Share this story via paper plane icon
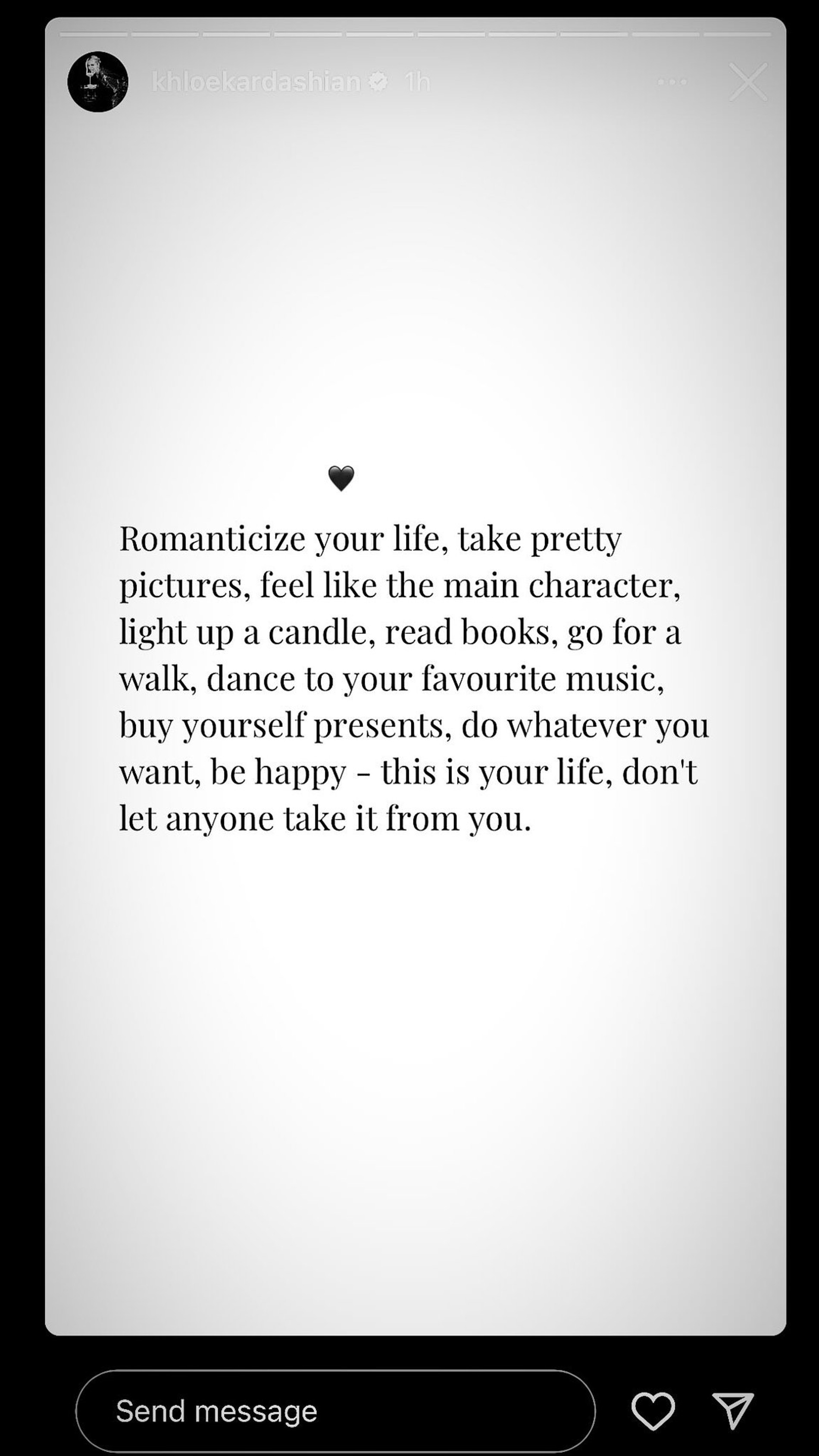Screen dimensions: 819x1456 732,1411
